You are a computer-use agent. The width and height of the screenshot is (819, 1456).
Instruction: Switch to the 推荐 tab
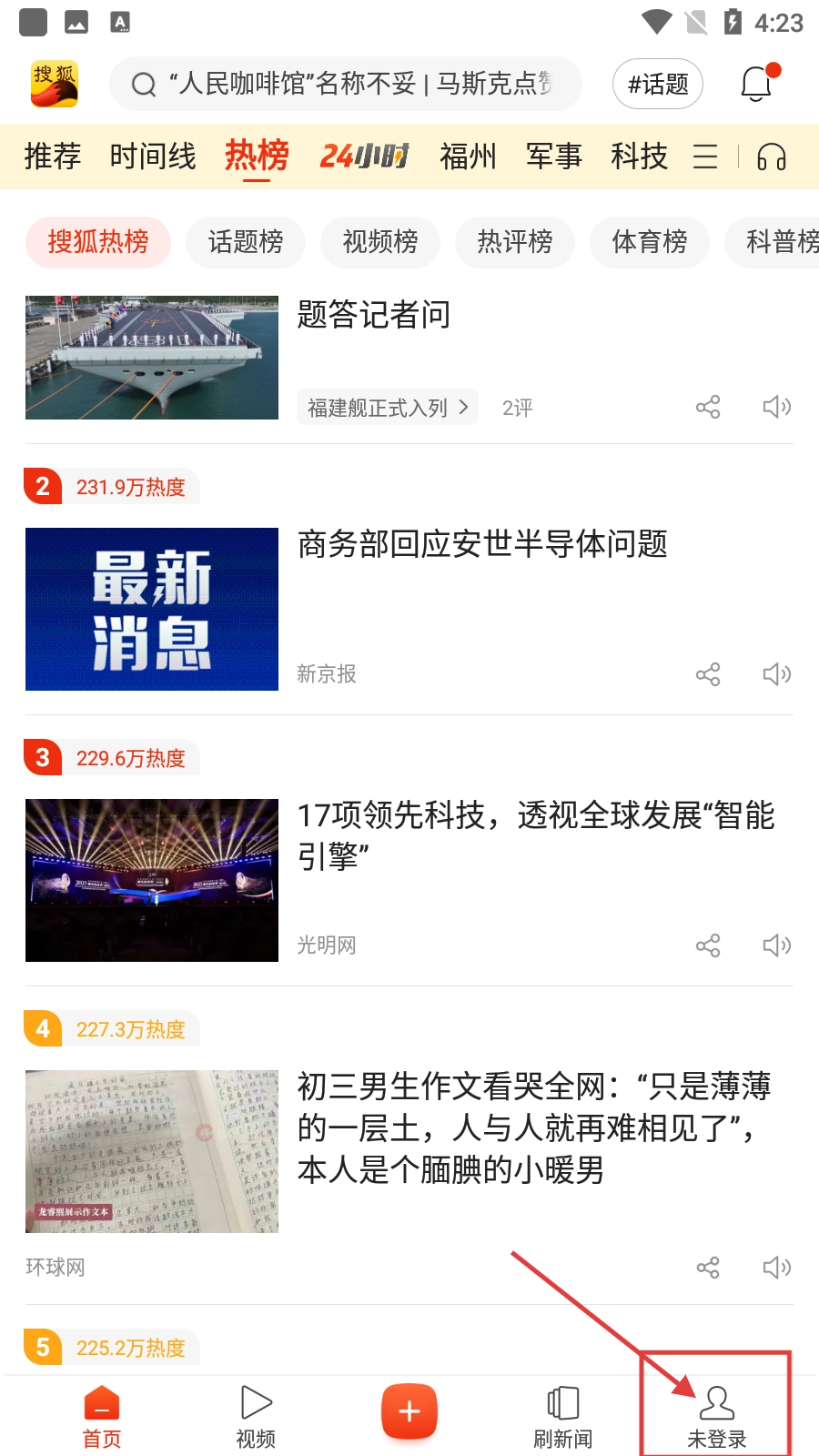click(52, 157)
